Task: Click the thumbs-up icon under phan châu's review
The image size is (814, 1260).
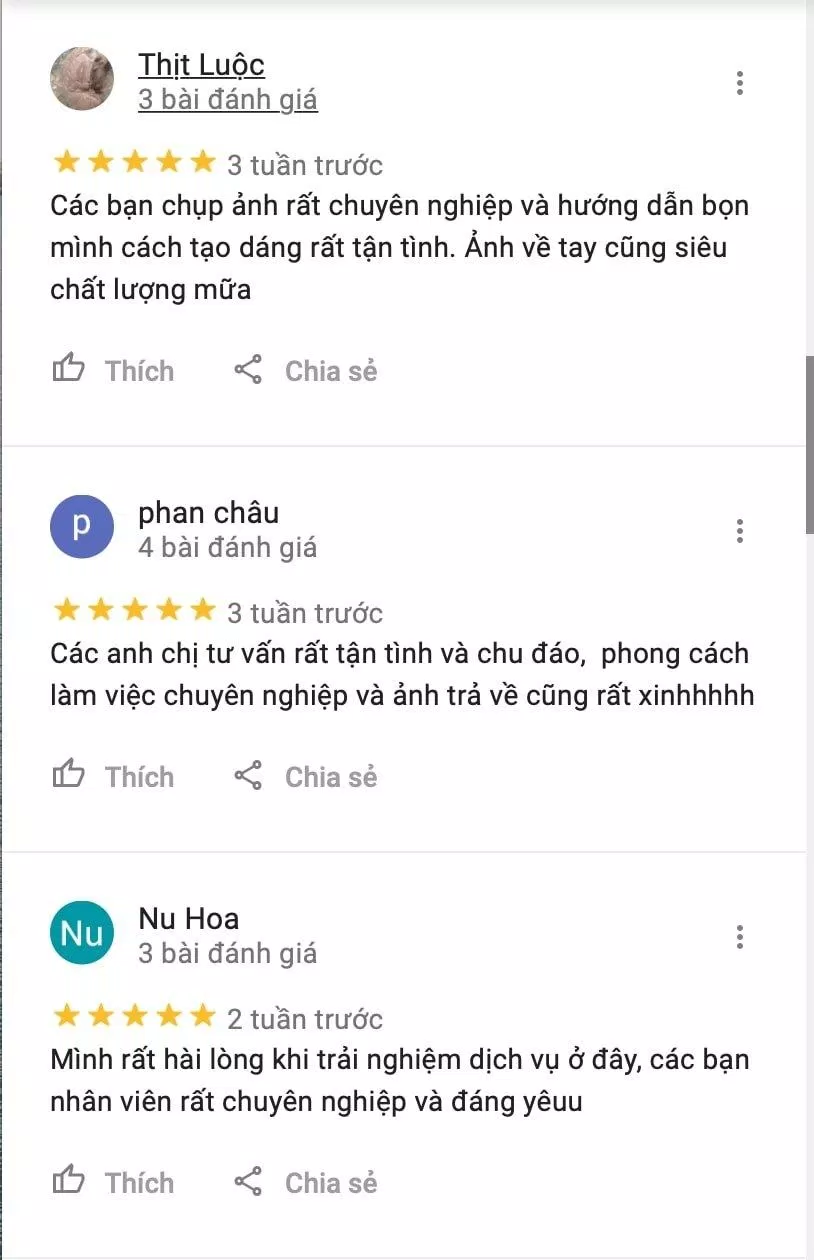Action: [x=68, y=776]
